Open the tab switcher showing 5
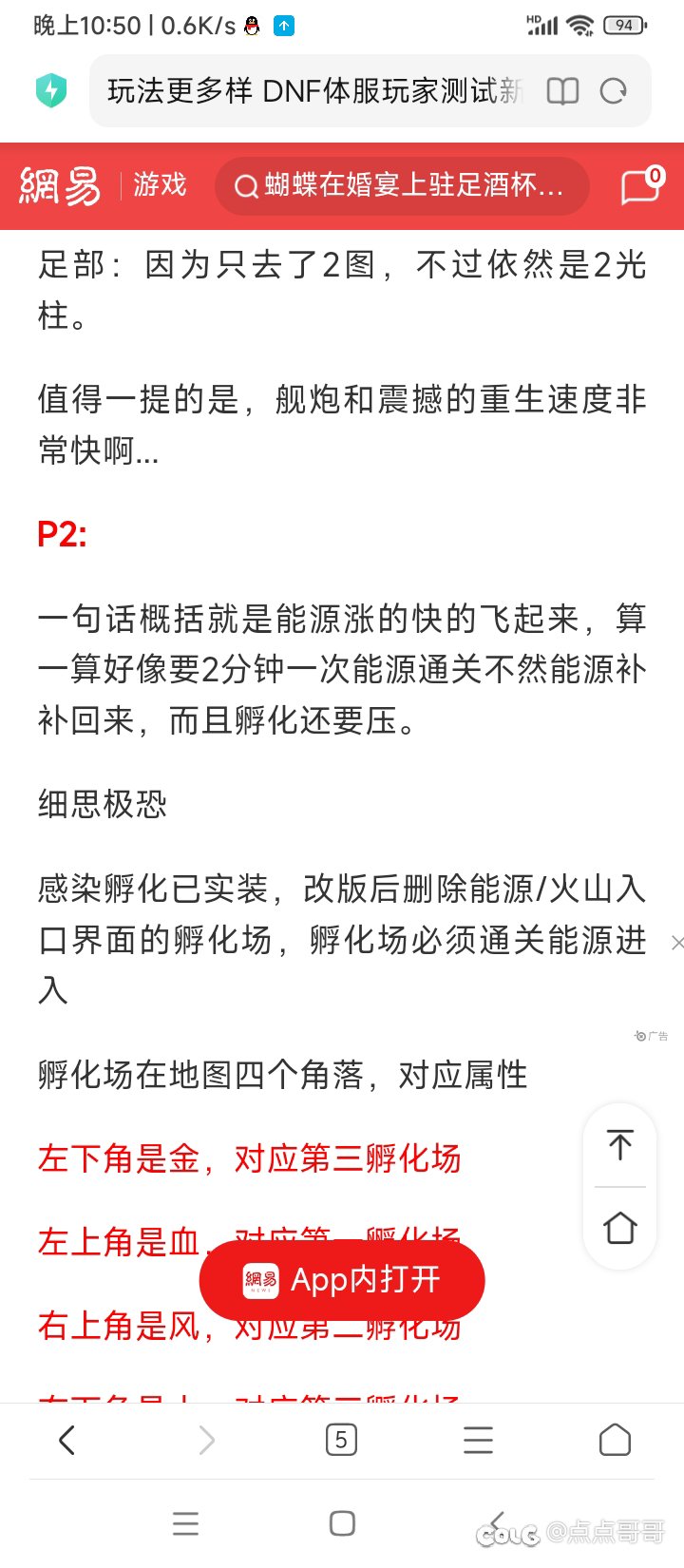The image size is (684, 1568). [341, 1440]
